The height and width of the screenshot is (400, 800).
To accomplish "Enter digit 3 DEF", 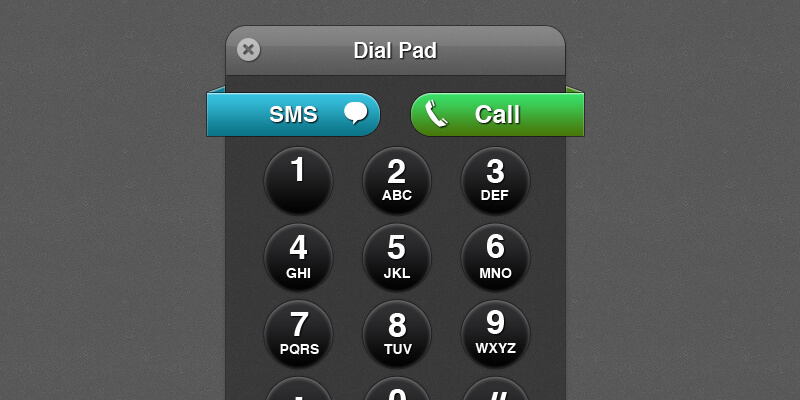I will click(x=495, y=181).
